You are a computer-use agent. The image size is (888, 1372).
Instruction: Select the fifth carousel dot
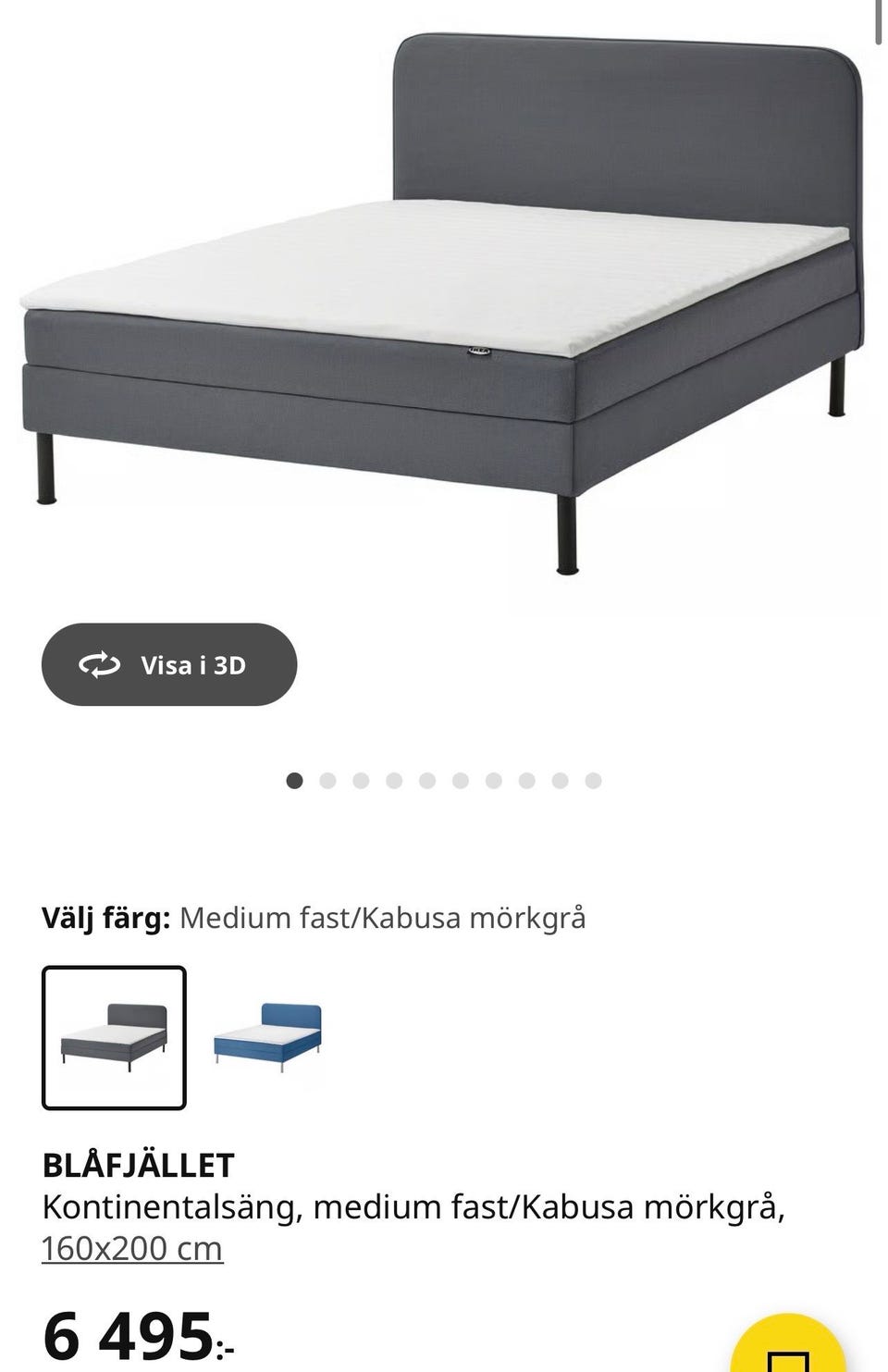click(x=428, y=780)
